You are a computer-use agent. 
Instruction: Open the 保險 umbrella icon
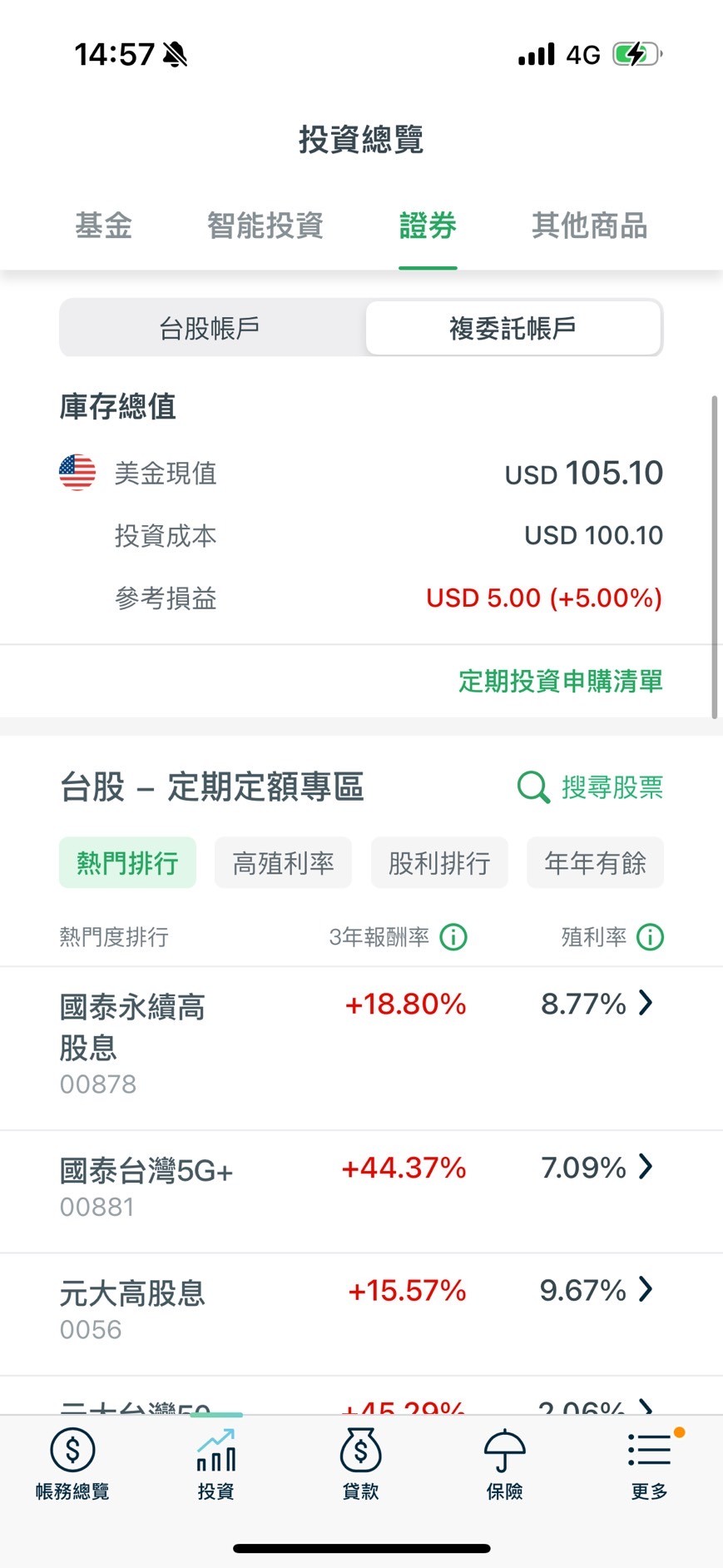point(505,1465)
